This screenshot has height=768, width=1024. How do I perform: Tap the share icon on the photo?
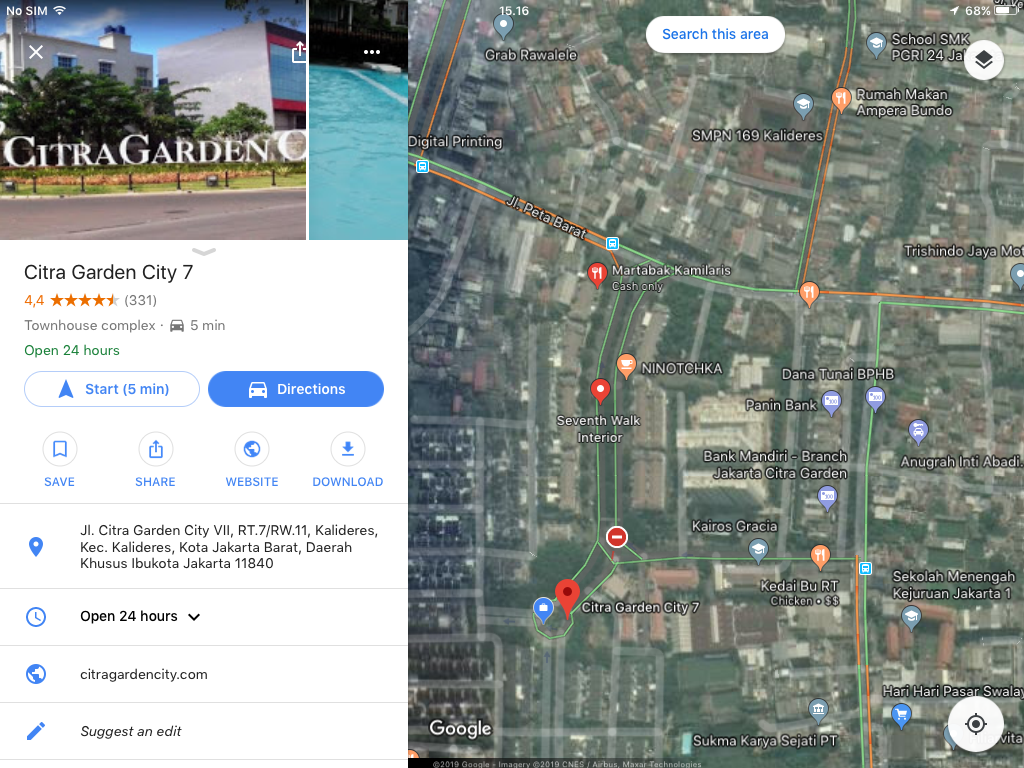(299, 53)
